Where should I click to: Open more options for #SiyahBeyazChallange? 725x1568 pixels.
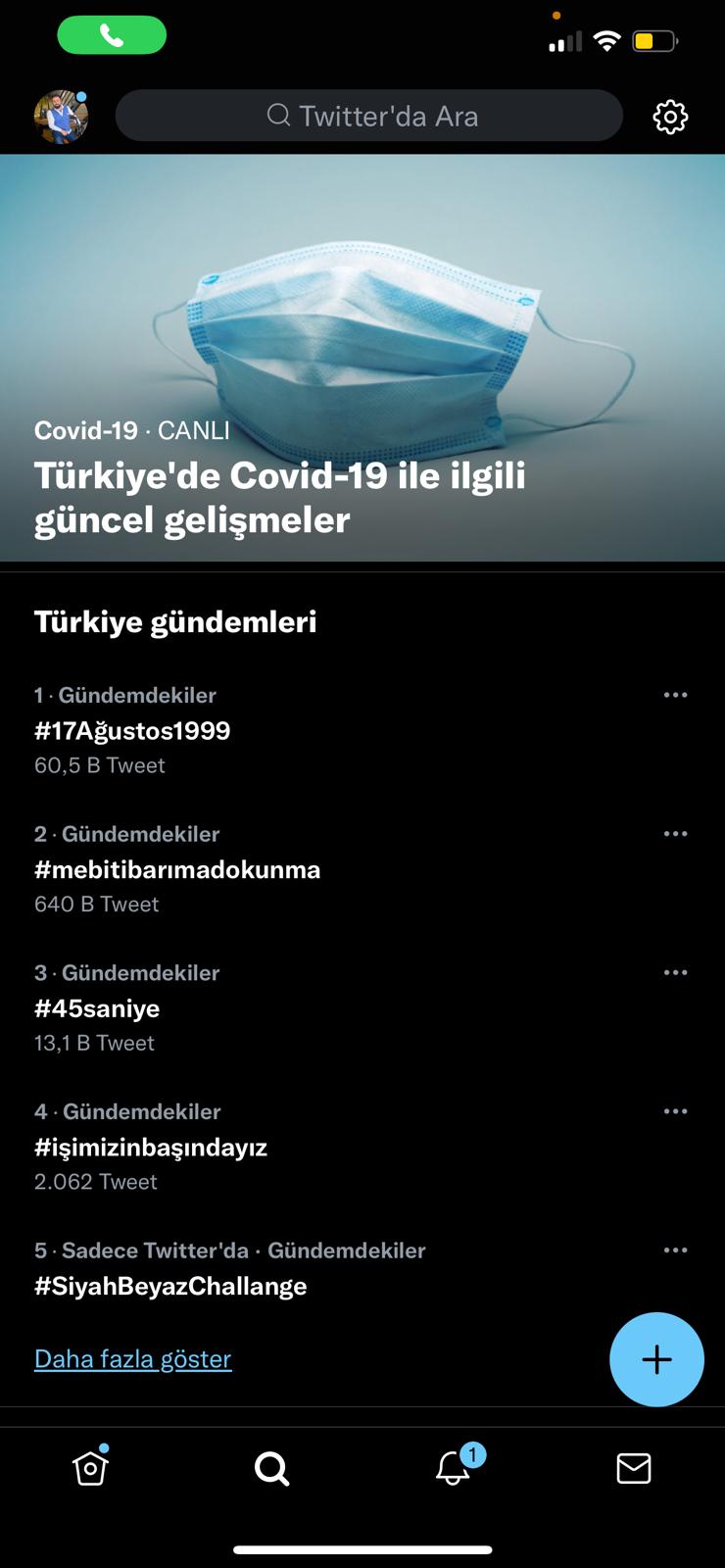point(675,1250)
